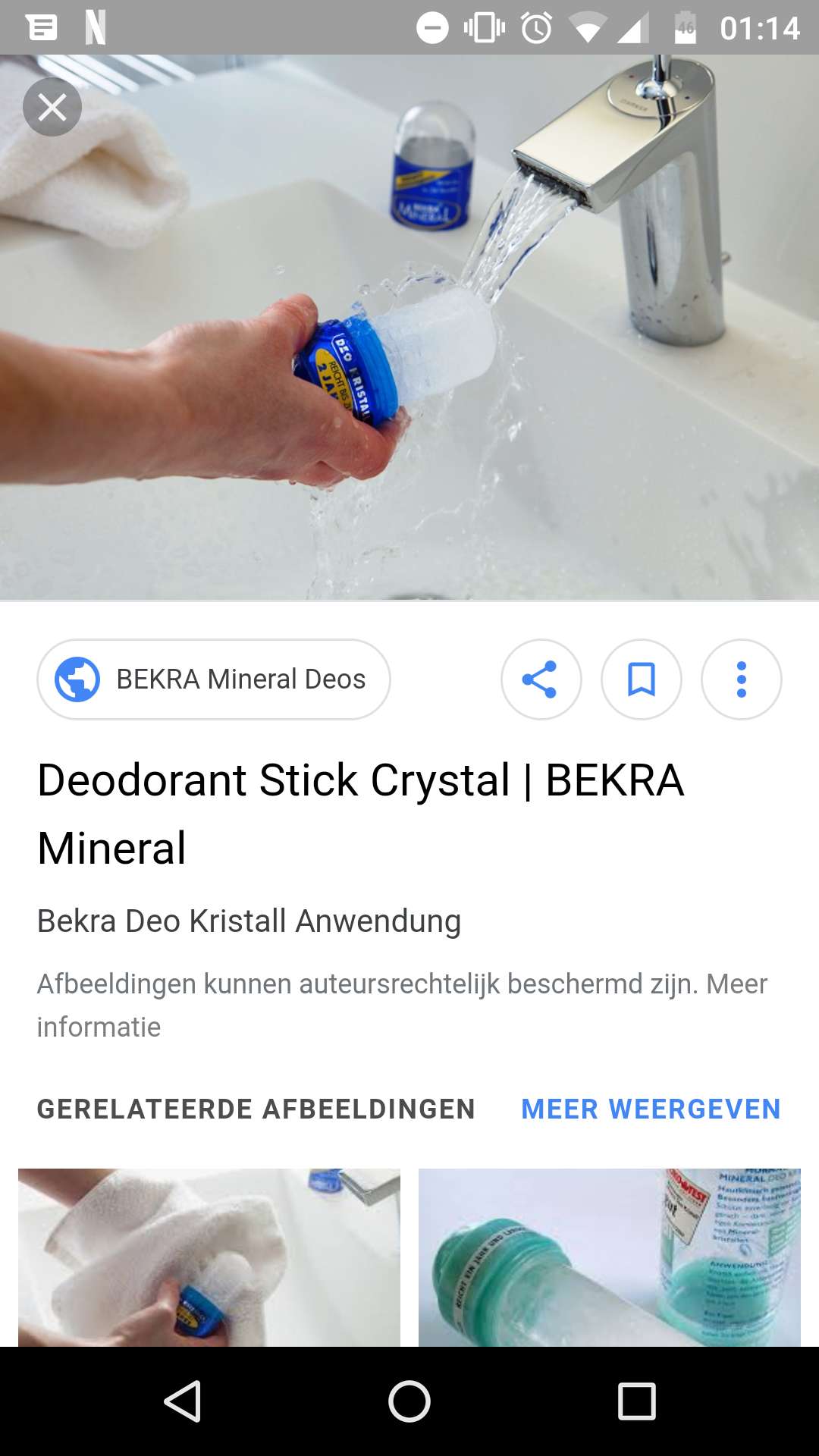The height and width of the screenshot is (1456, 819).
Task: Open the three-dot overflow menu
Action: point(742,679)
